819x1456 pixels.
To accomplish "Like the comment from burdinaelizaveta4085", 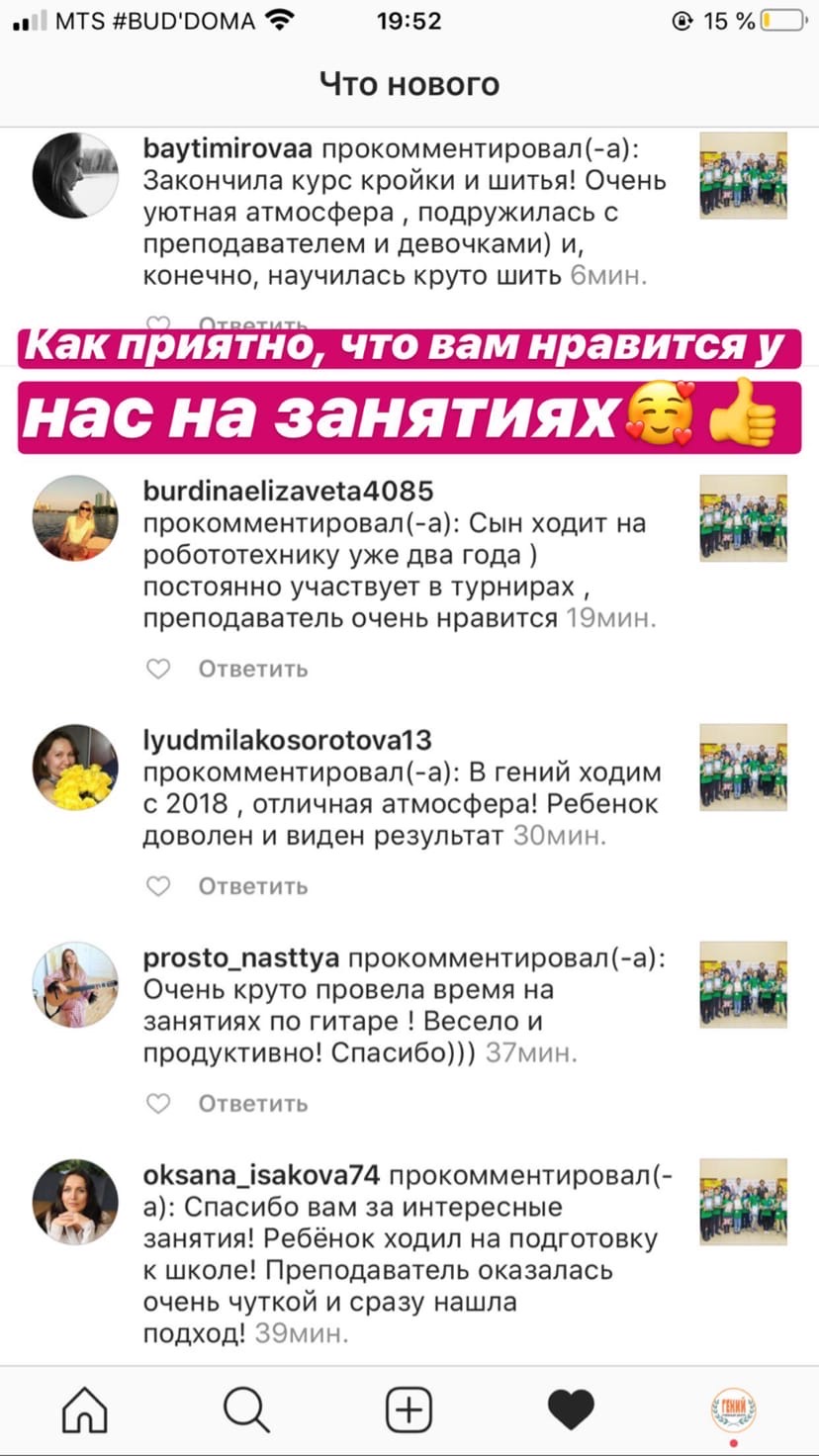I will point(158,670).
